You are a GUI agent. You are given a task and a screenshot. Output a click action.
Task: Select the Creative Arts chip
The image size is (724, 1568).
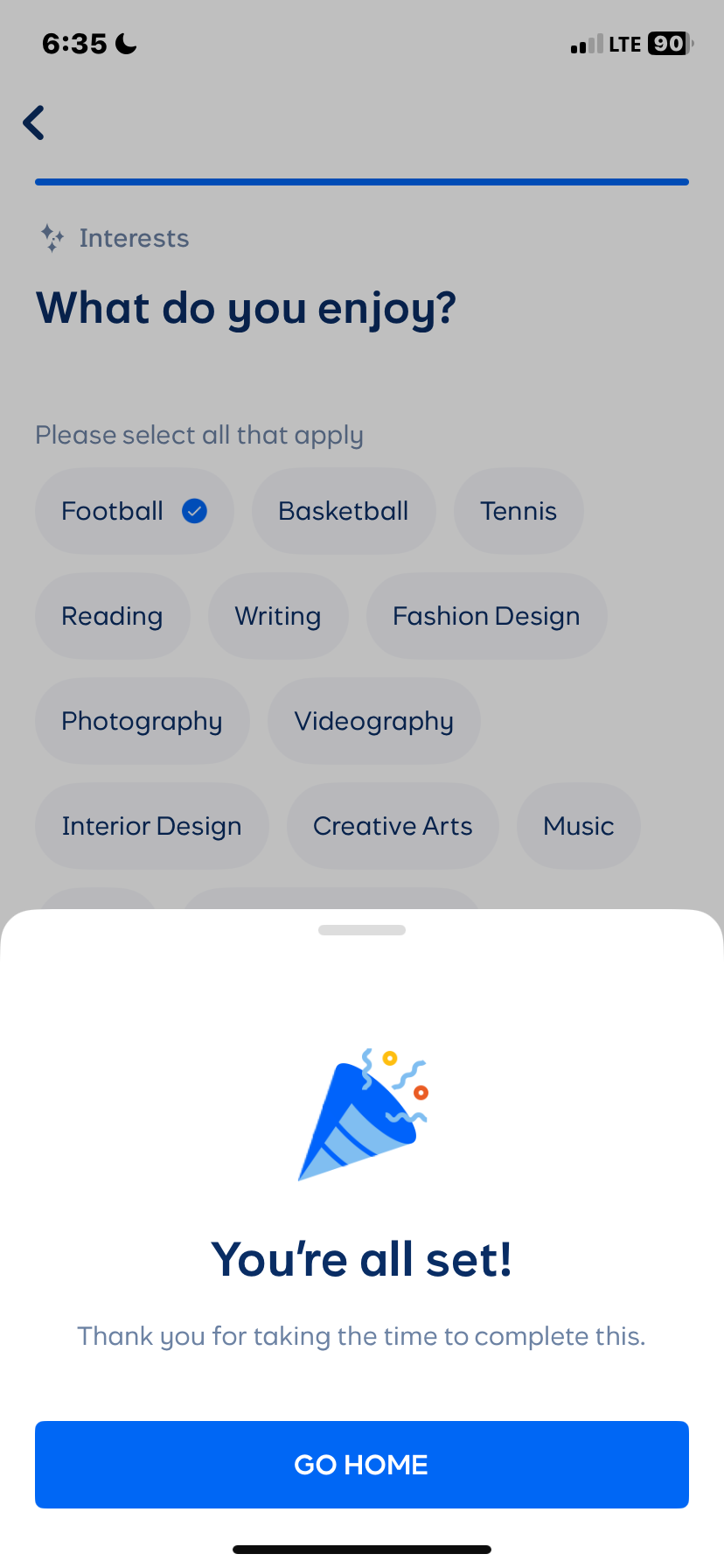click(x=393, y=825)
